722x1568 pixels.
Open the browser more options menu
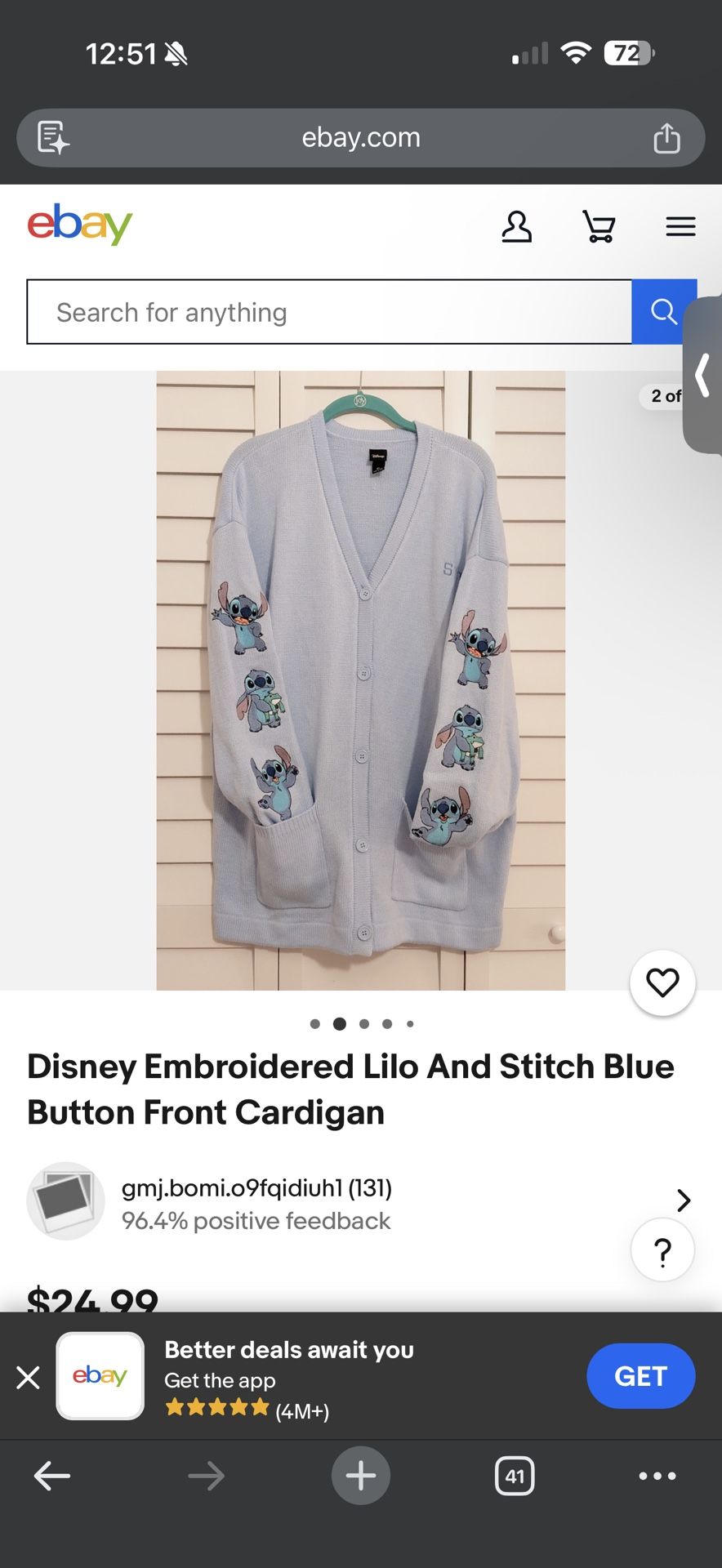[x=657, y=1476]
